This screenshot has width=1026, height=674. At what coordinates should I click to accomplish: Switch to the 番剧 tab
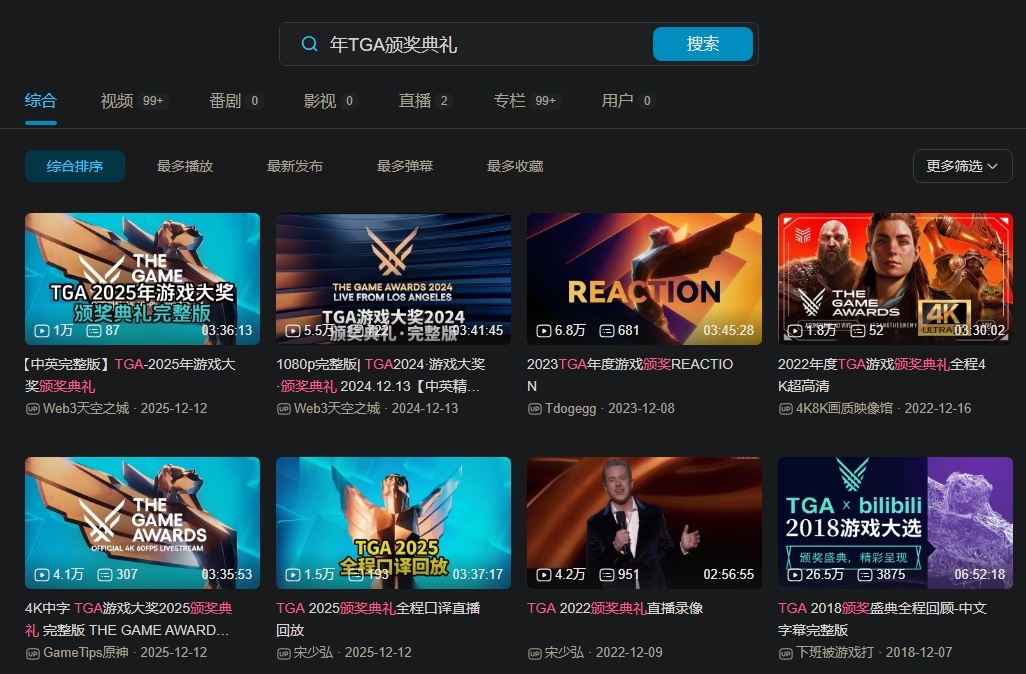225,101
